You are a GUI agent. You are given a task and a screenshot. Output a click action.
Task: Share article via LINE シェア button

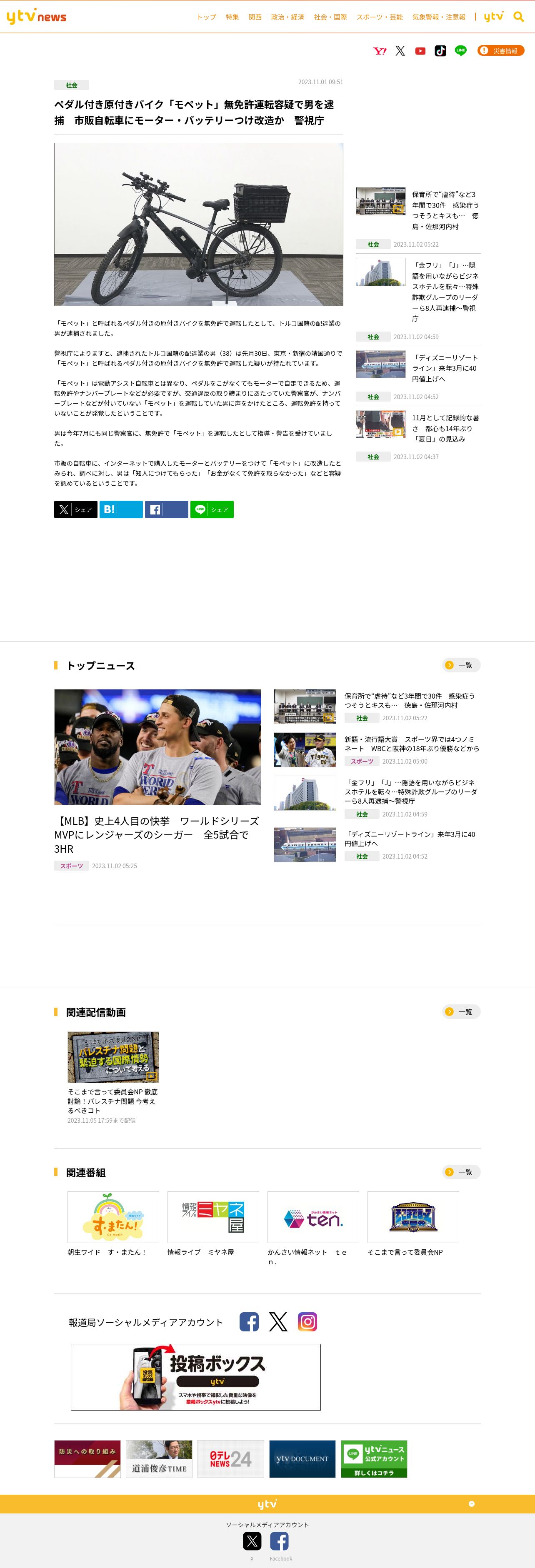(x=212, y=509)
